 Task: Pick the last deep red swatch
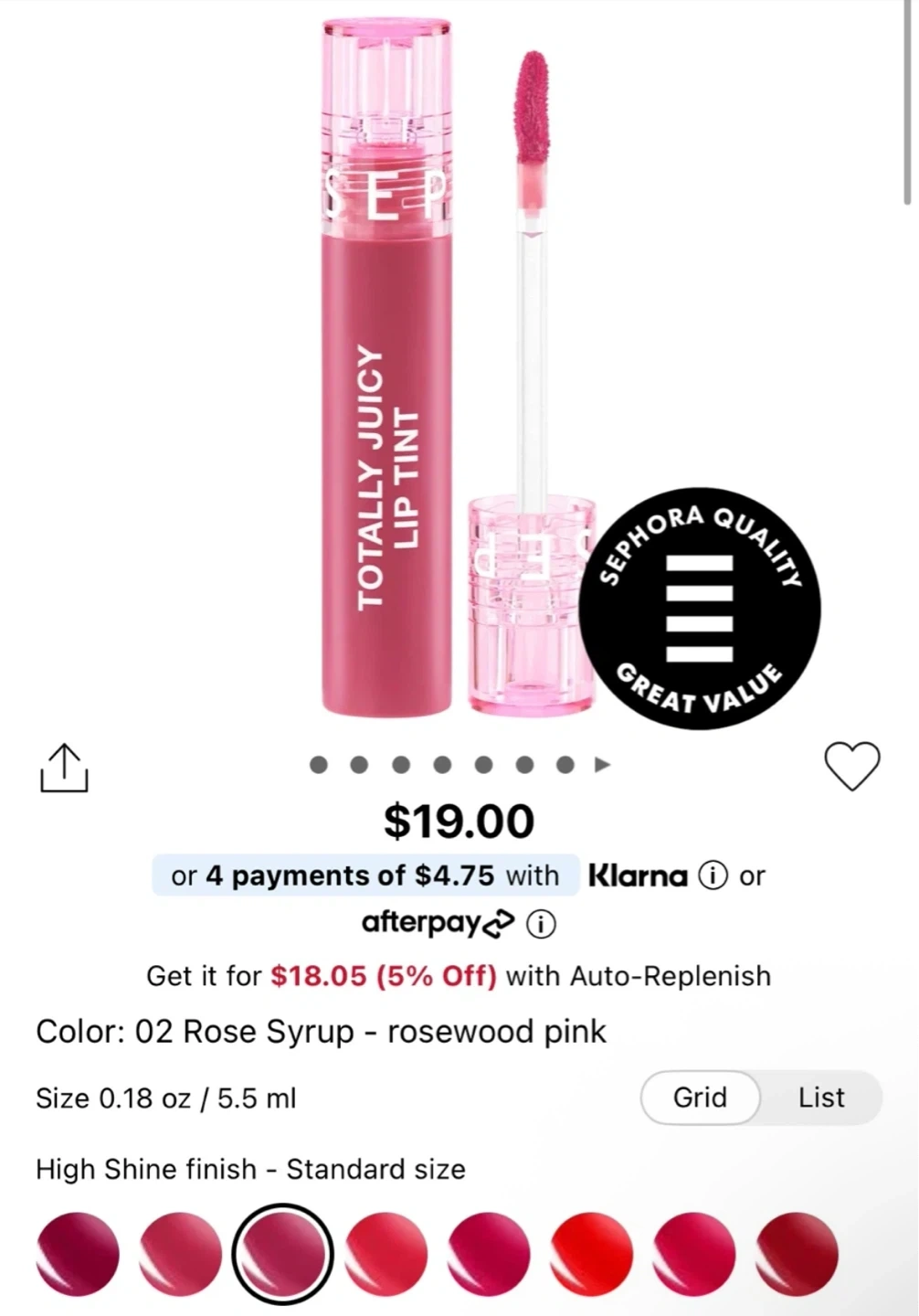coord(797,1254)
